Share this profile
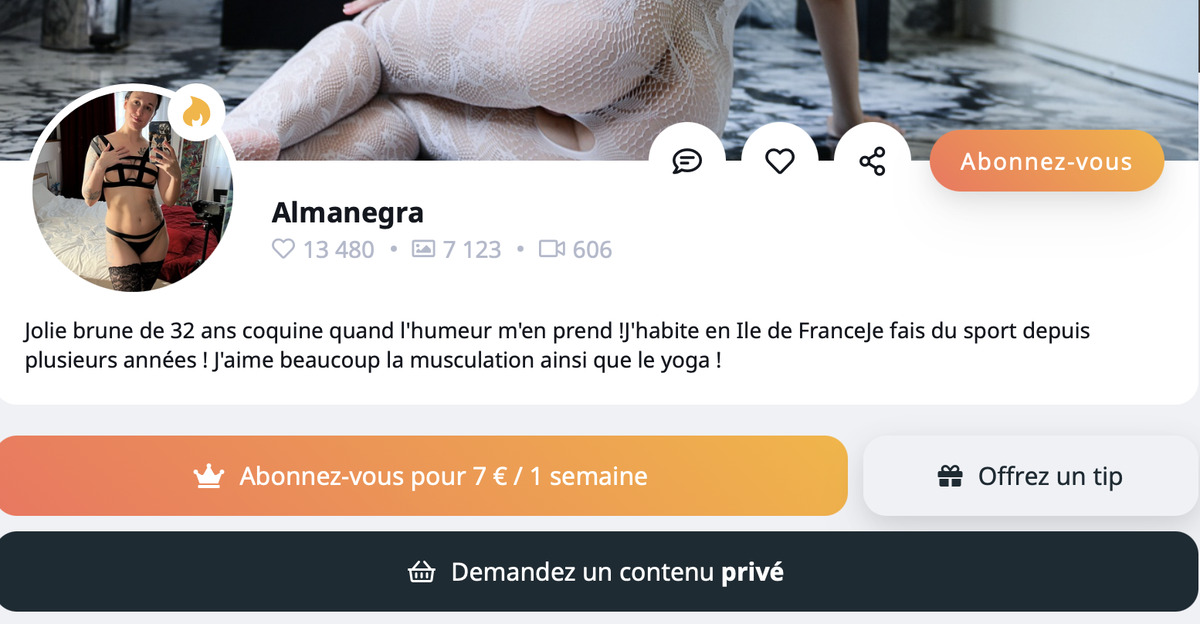The width and height of the screenshot is (1200, 624). click(x=872, y=161)
